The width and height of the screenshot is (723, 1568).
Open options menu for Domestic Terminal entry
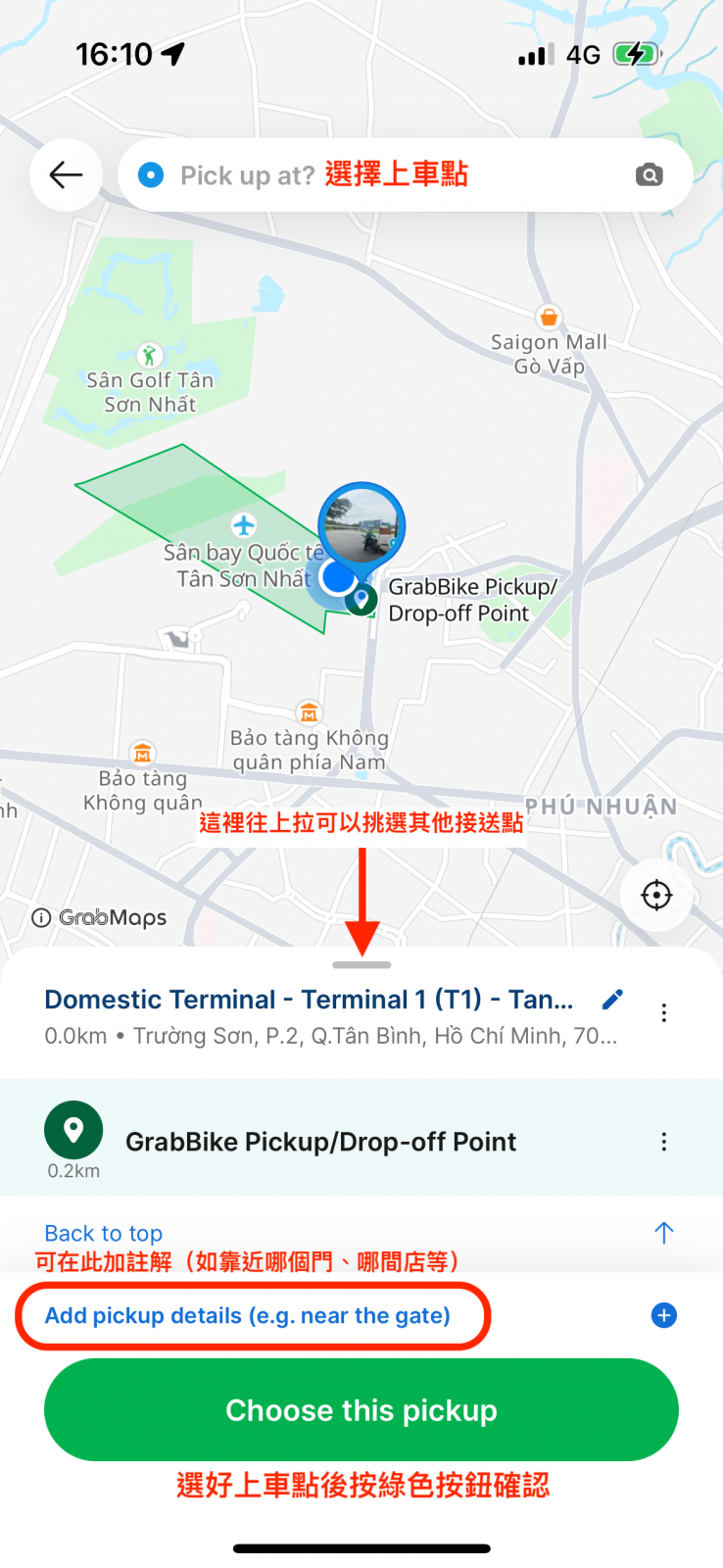(x=664, y=1012)
